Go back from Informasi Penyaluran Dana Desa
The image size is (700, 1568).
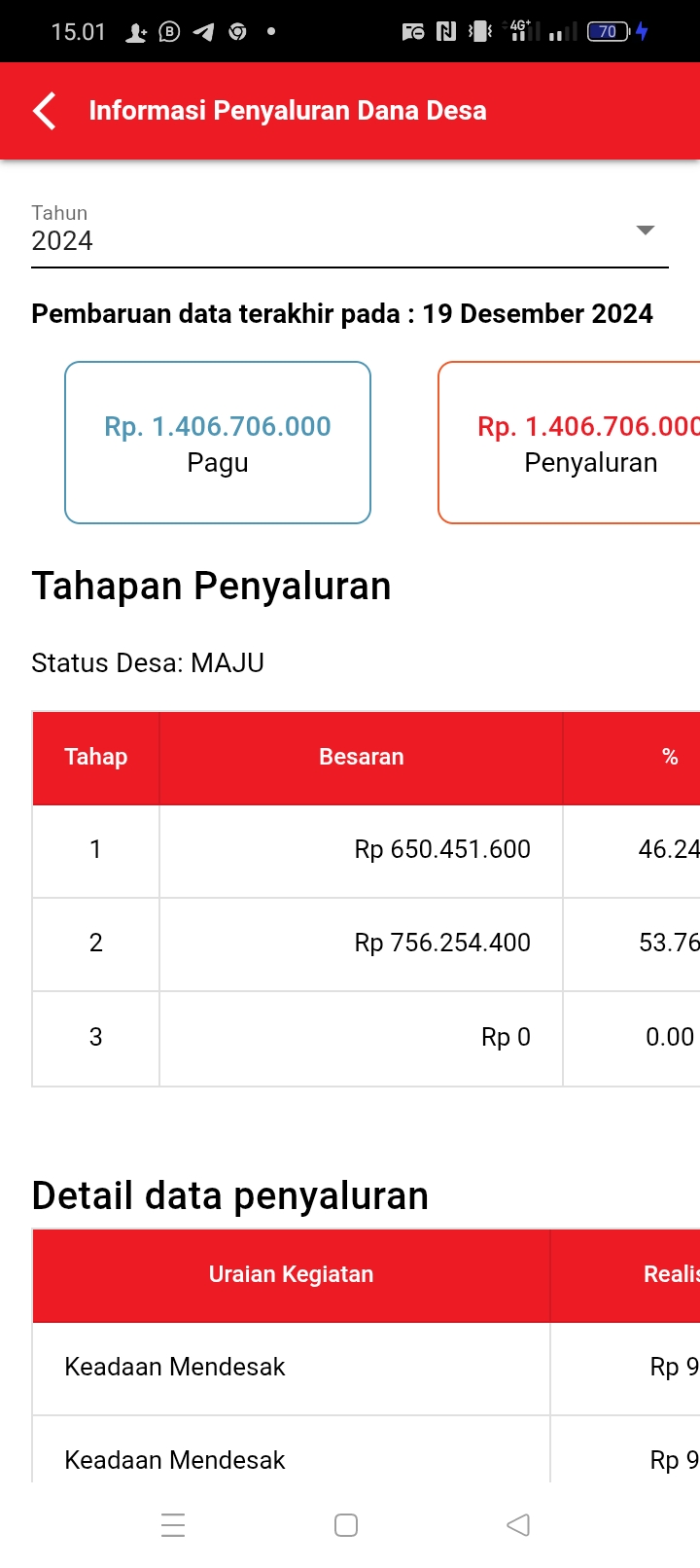click(x=45, y=111)
